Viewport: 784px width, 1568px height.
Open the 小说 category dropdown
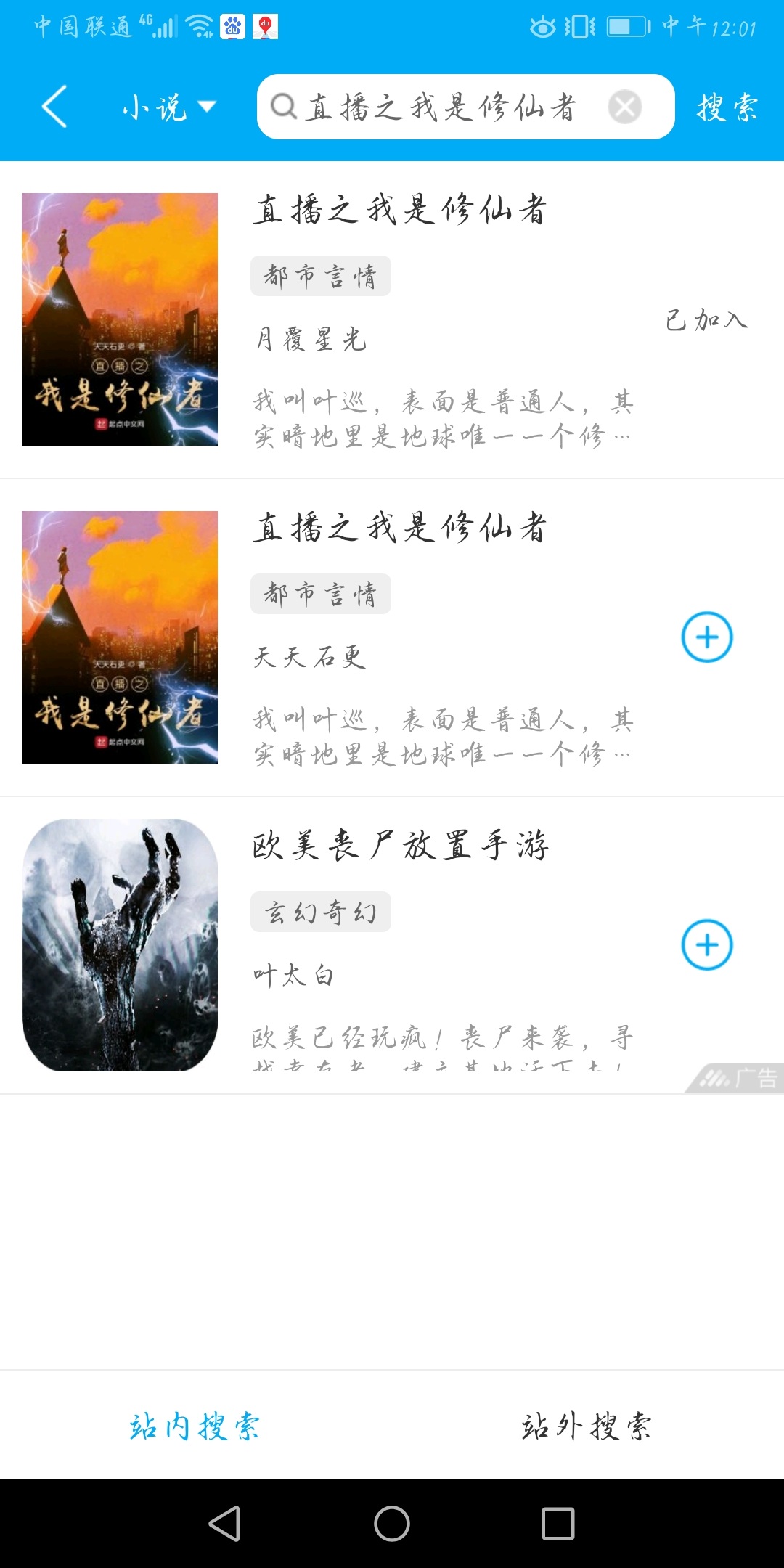[168, 107]
